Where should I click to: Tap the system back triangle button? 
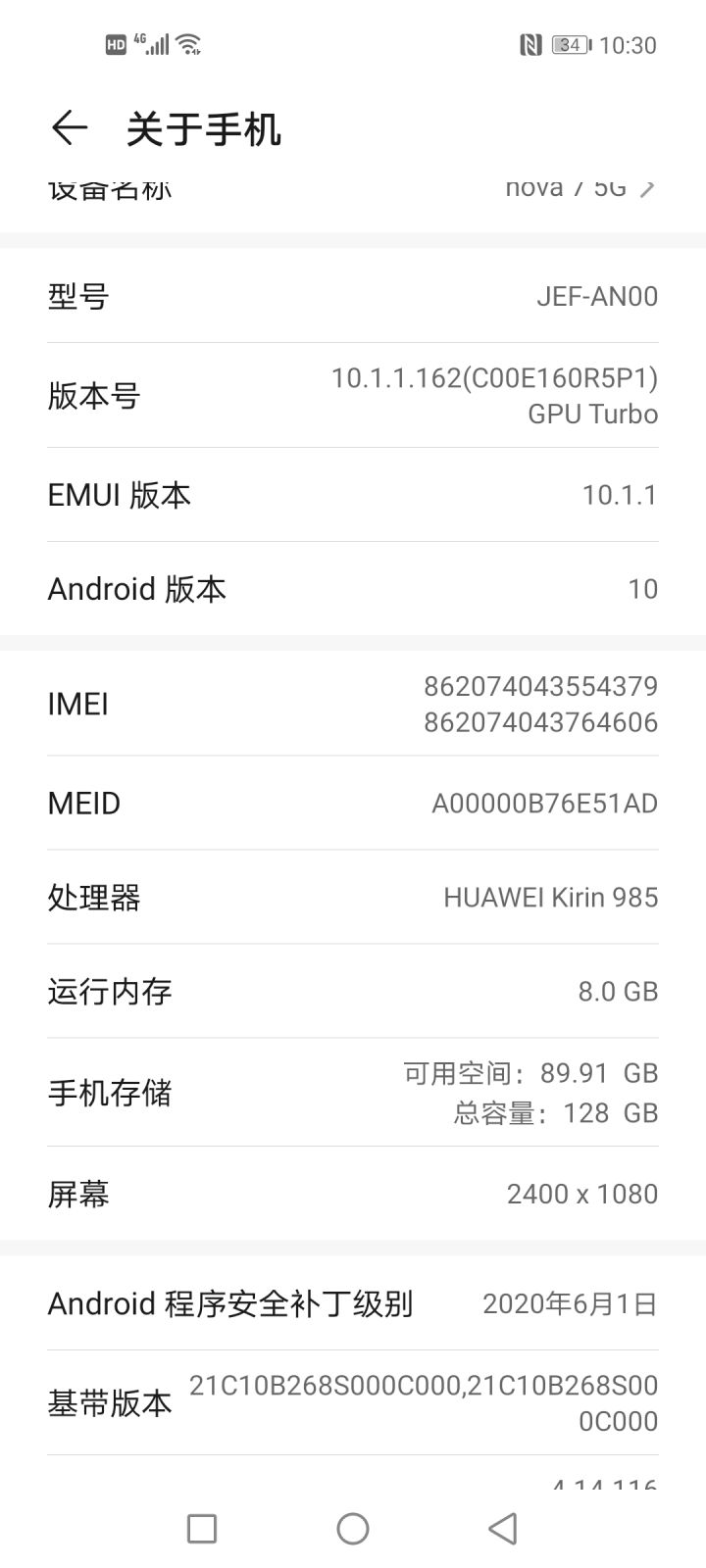pos(502,1528)
